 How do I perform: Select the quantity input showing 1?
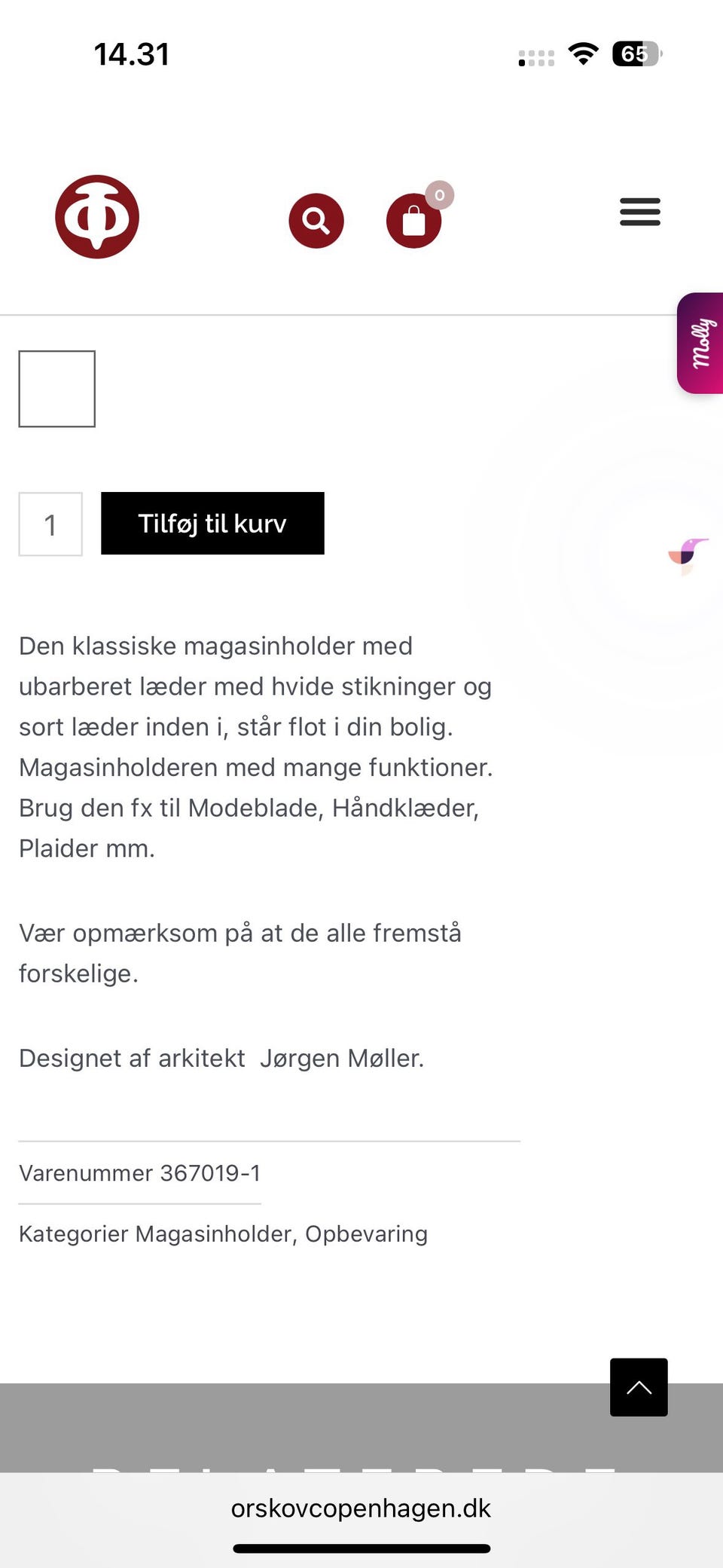pyautogui.click(x=50, y=524)
